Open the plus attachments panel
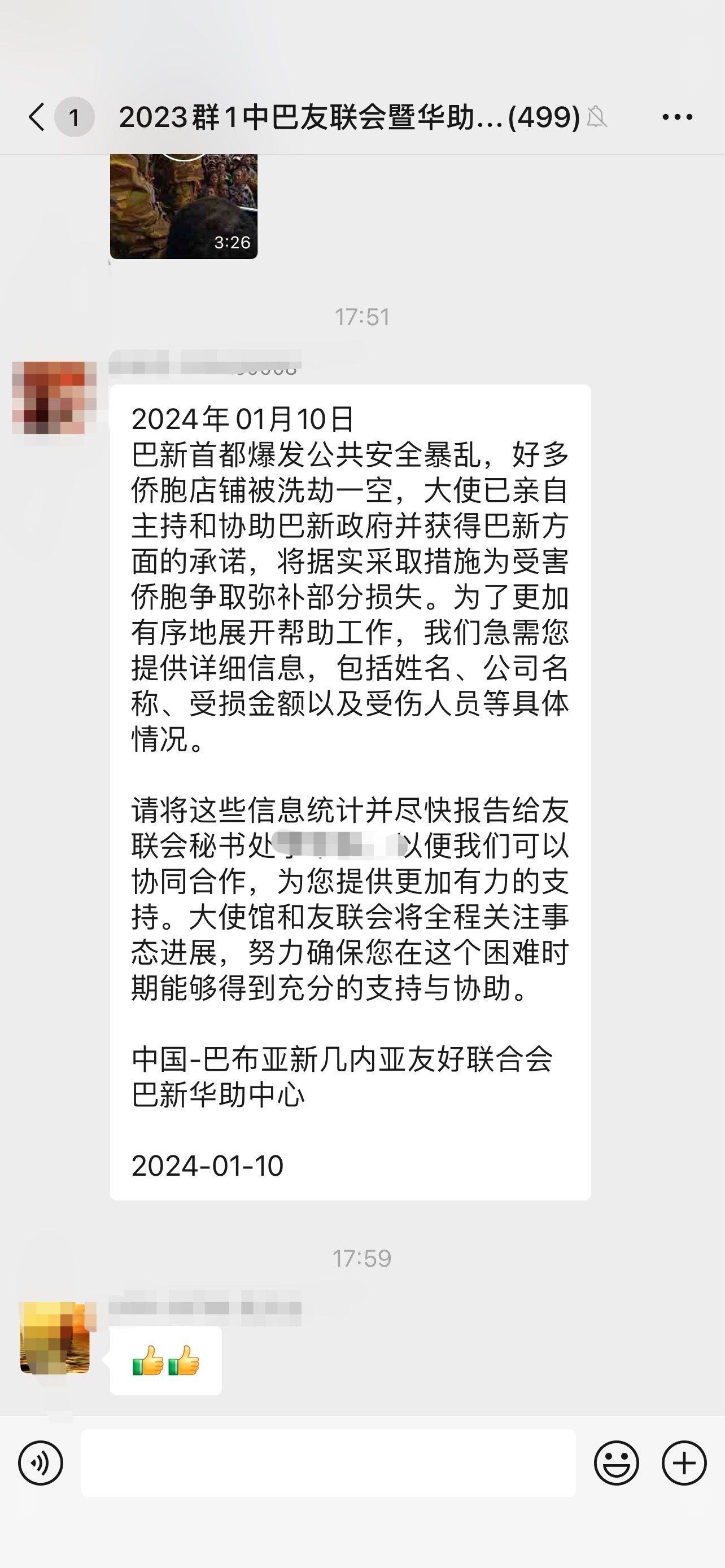The image size is (725, 1568). click(684, 1462)
